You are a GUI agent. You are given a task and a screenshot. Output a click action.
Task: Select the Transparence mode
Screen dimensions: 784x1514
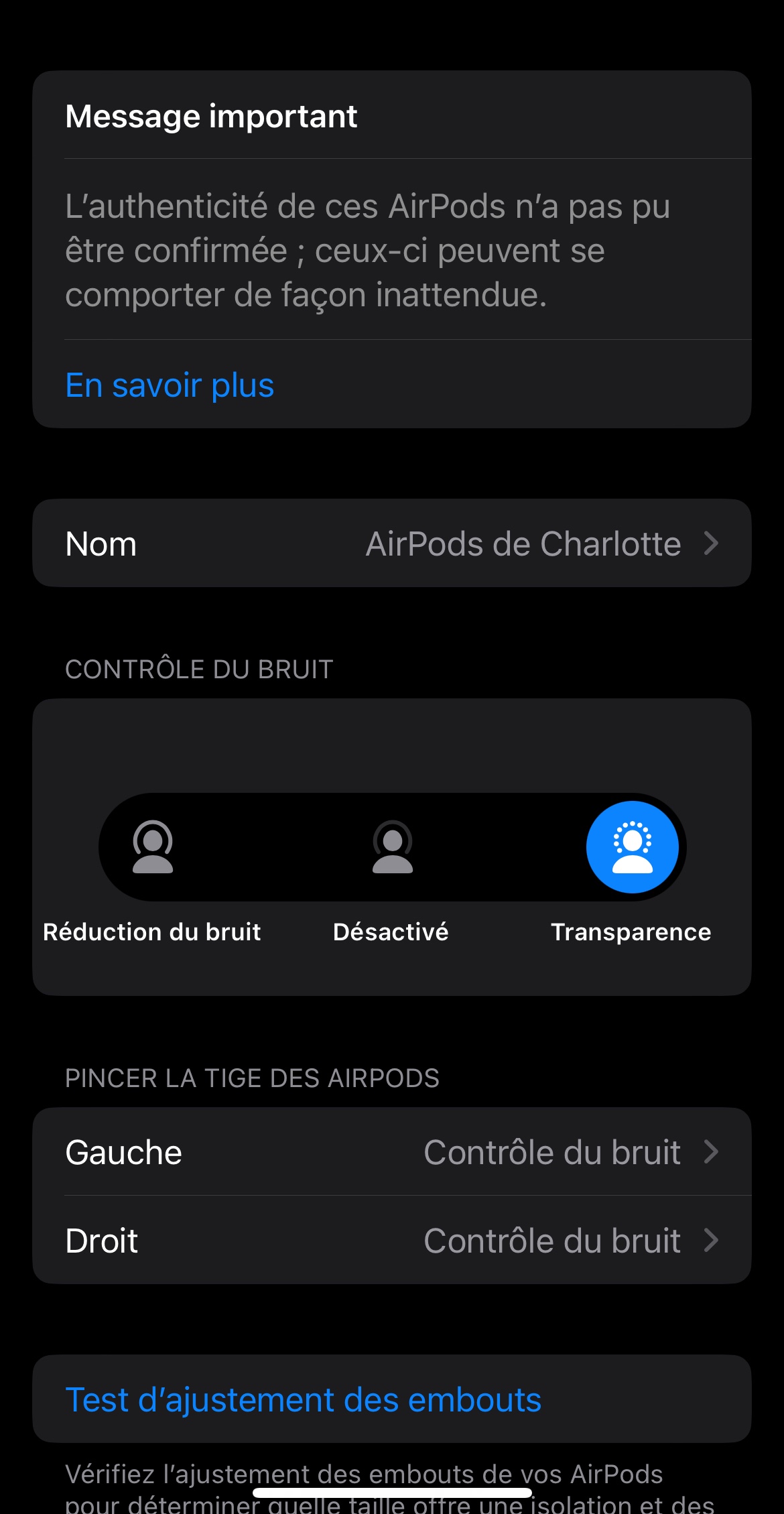(x=632, y=847)
